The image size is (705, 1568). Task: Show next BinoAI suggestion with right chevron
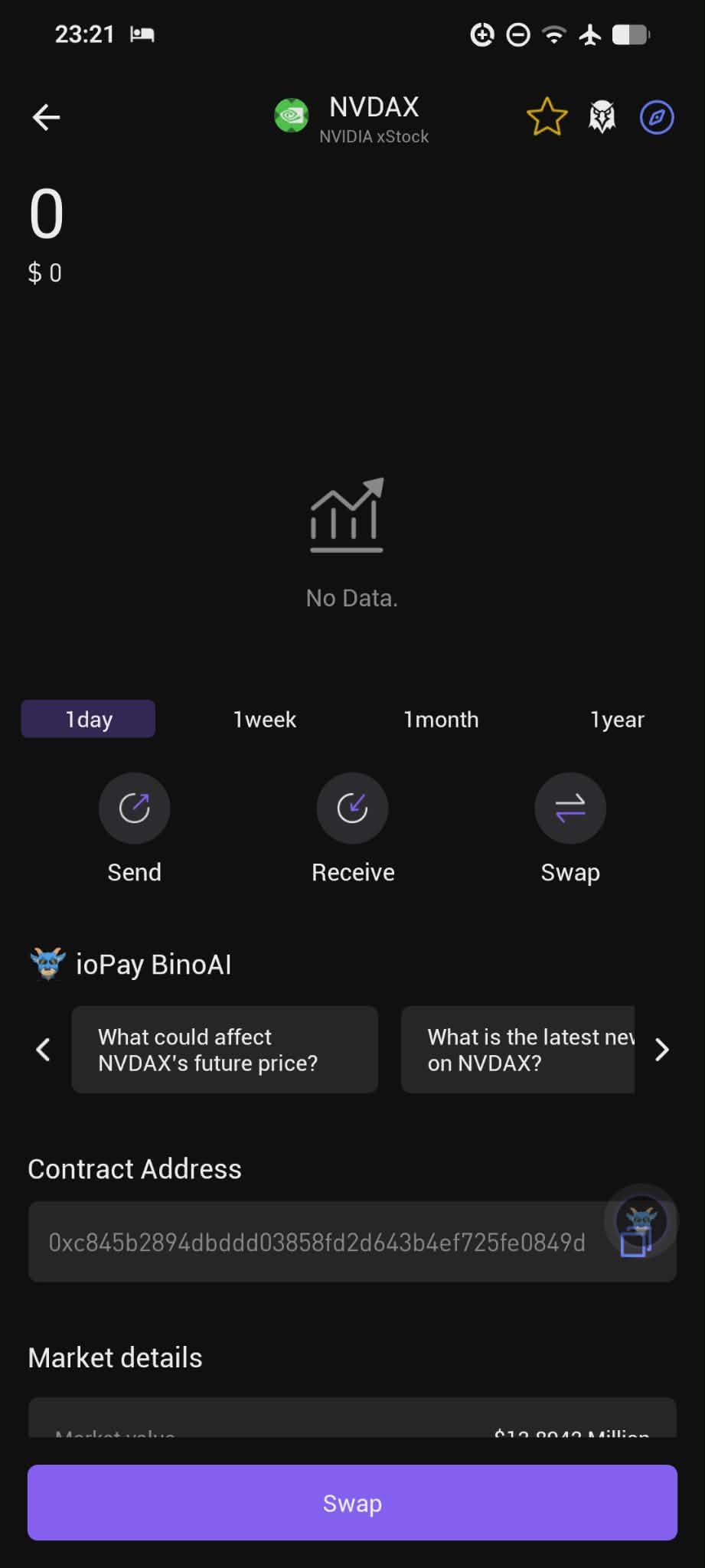coord(662,1050)
